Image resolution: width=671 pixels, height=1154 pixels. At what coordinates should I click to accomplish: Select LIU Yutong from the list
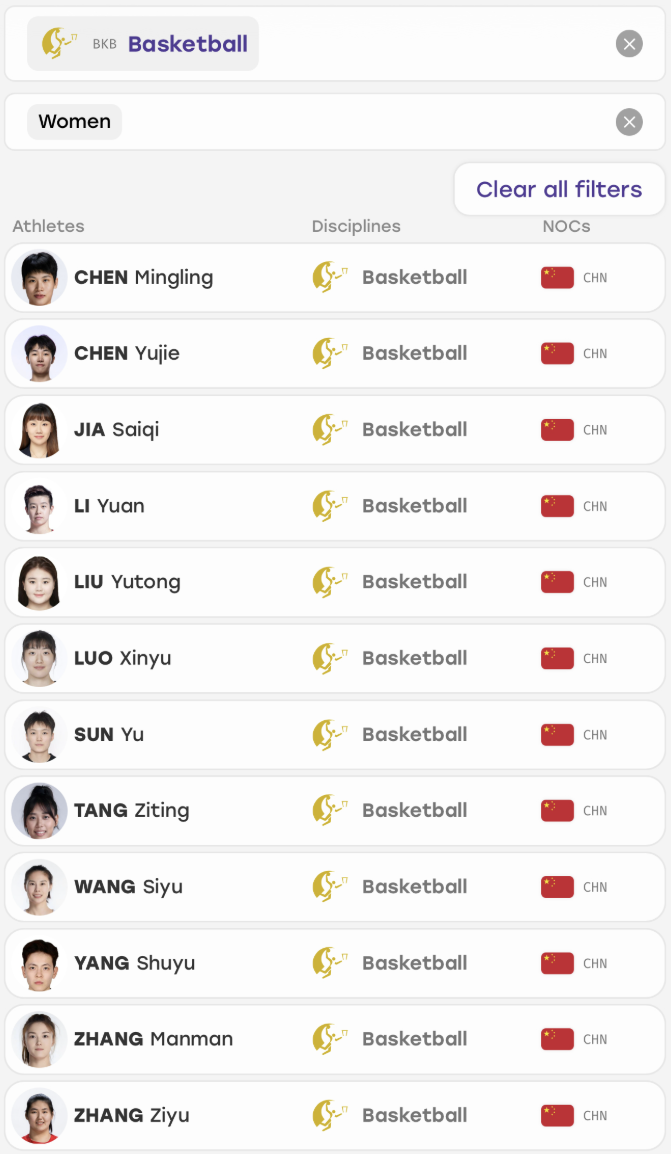(335, 582)
